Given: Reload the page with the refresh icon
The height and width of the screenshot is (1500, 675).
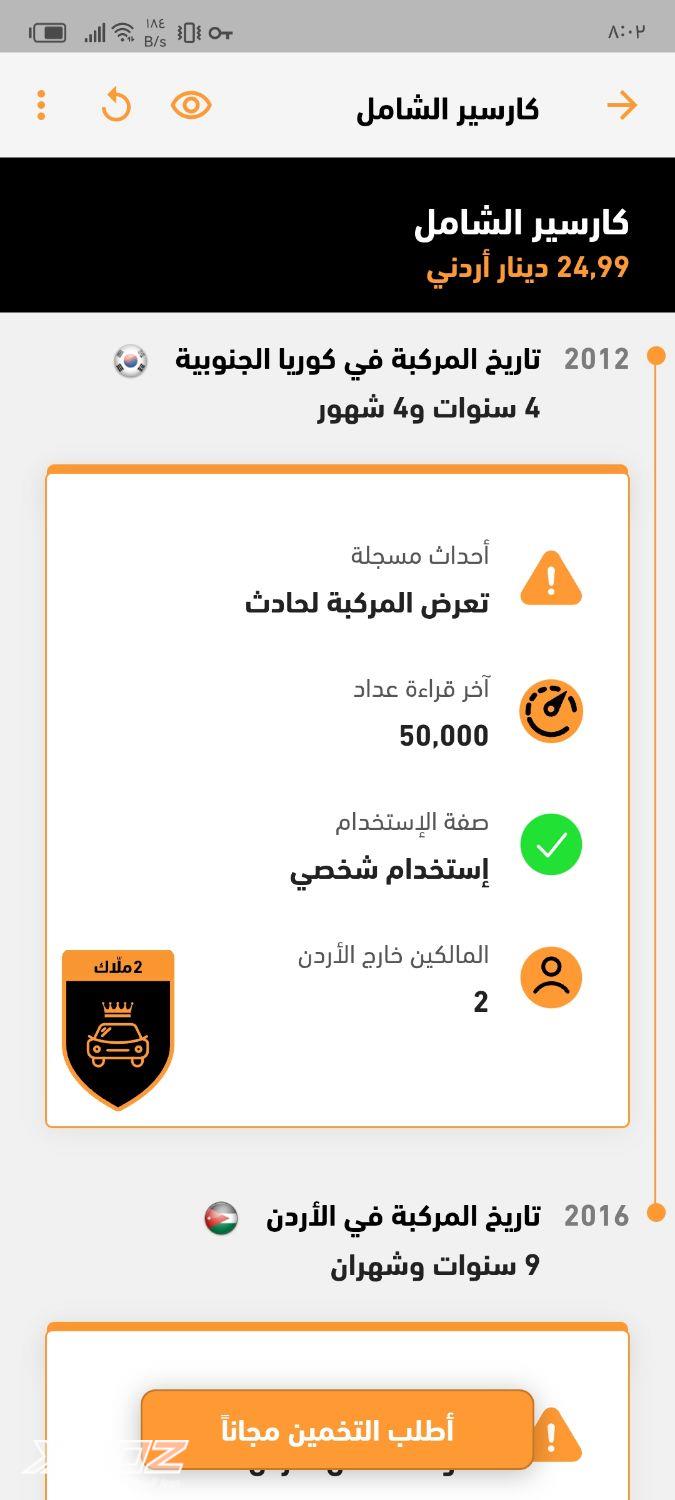Looking at the screenshot, I should point(116,105).
